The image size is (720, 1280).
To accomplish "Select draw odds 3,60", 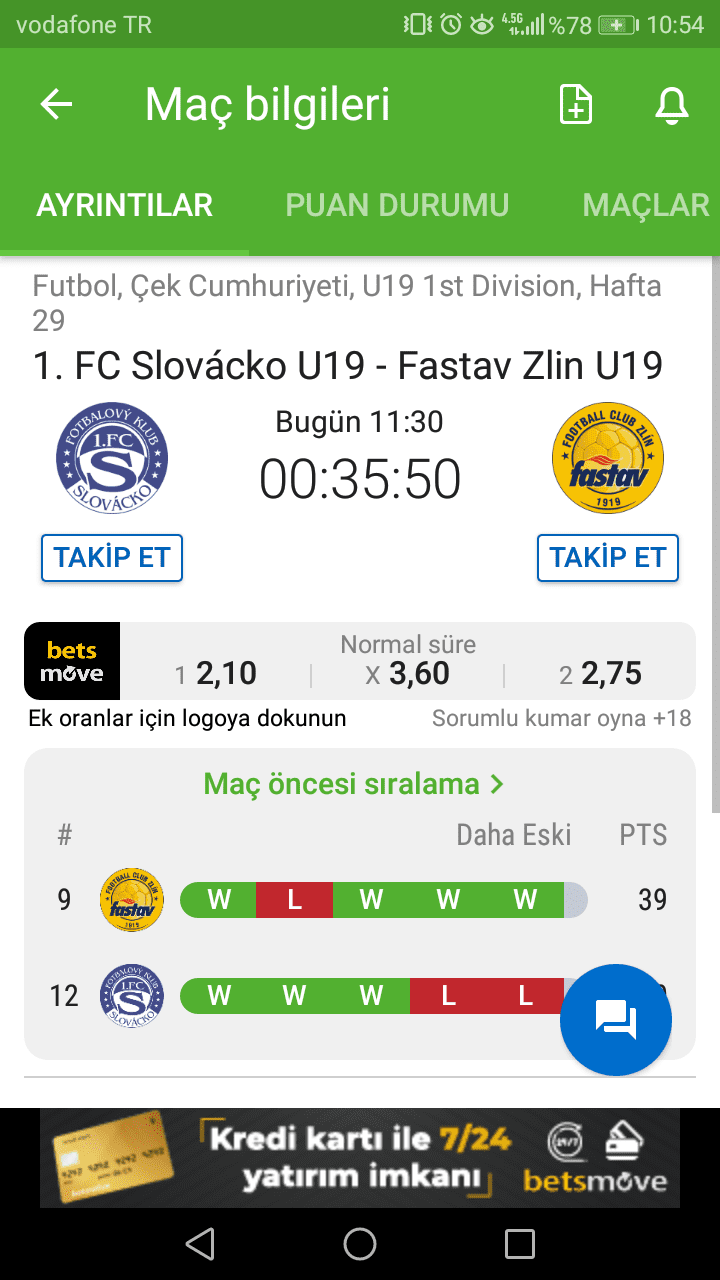I will pyautogui.click(x=407, y=674).
